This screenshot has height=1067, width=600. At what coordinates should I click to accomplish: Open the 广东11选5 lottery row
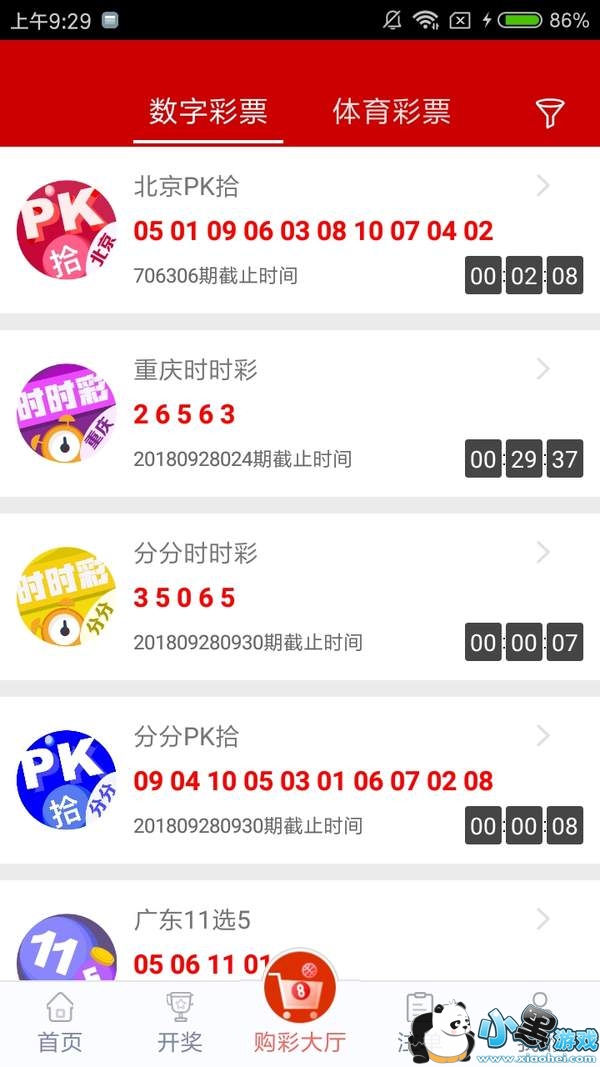pyautogui.click(x=300, y=935)
